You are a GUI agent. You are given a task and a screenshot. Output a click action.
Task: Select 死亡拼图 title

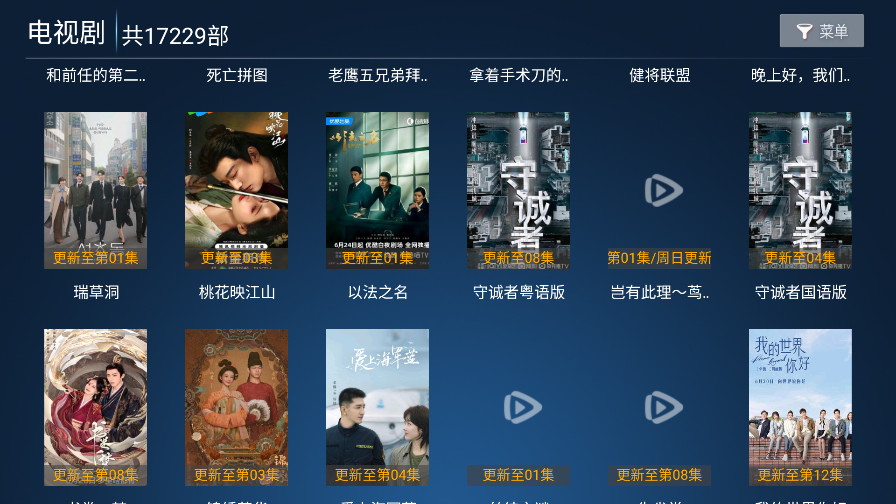click(236, 75)
